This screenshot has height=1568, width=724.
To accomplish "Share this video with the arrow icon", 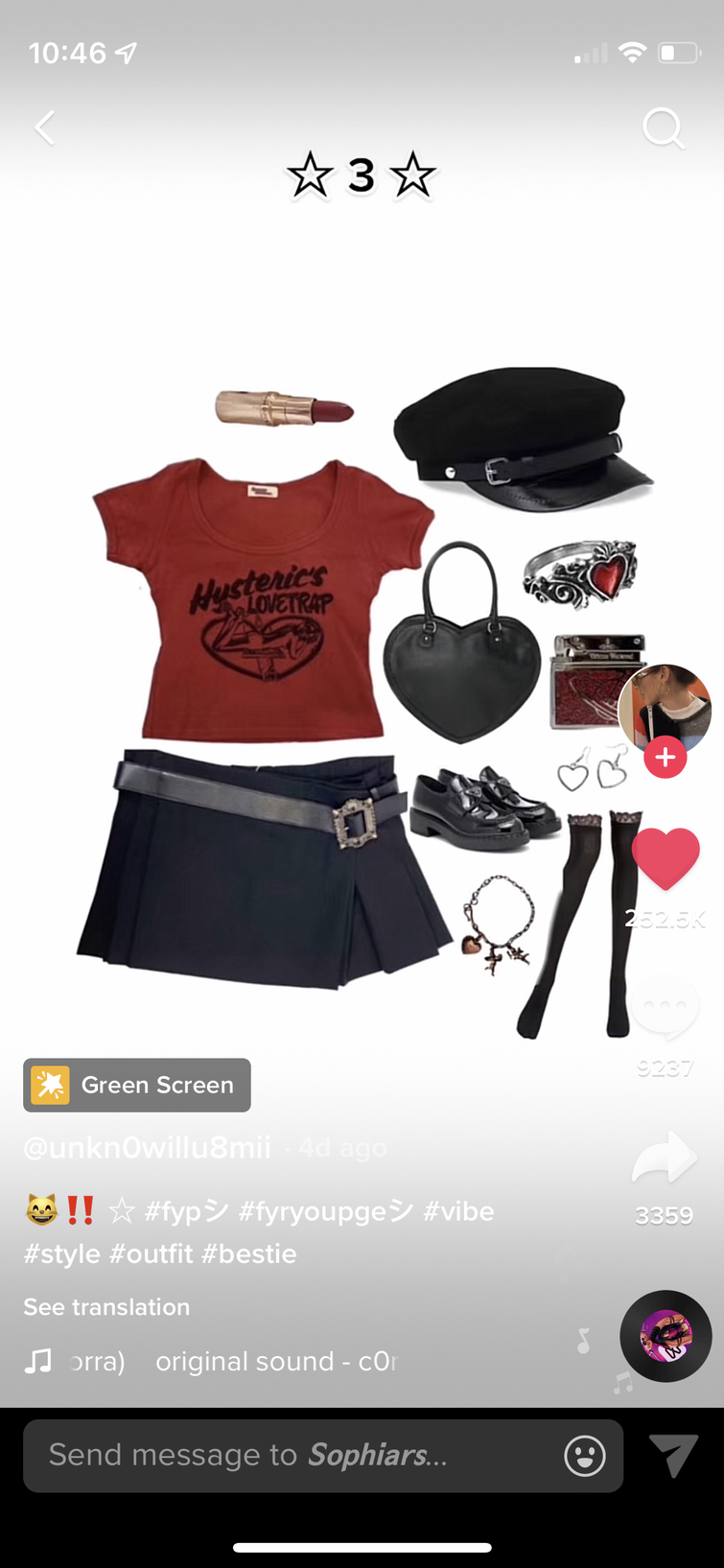I will click(x=664, y=1158).
